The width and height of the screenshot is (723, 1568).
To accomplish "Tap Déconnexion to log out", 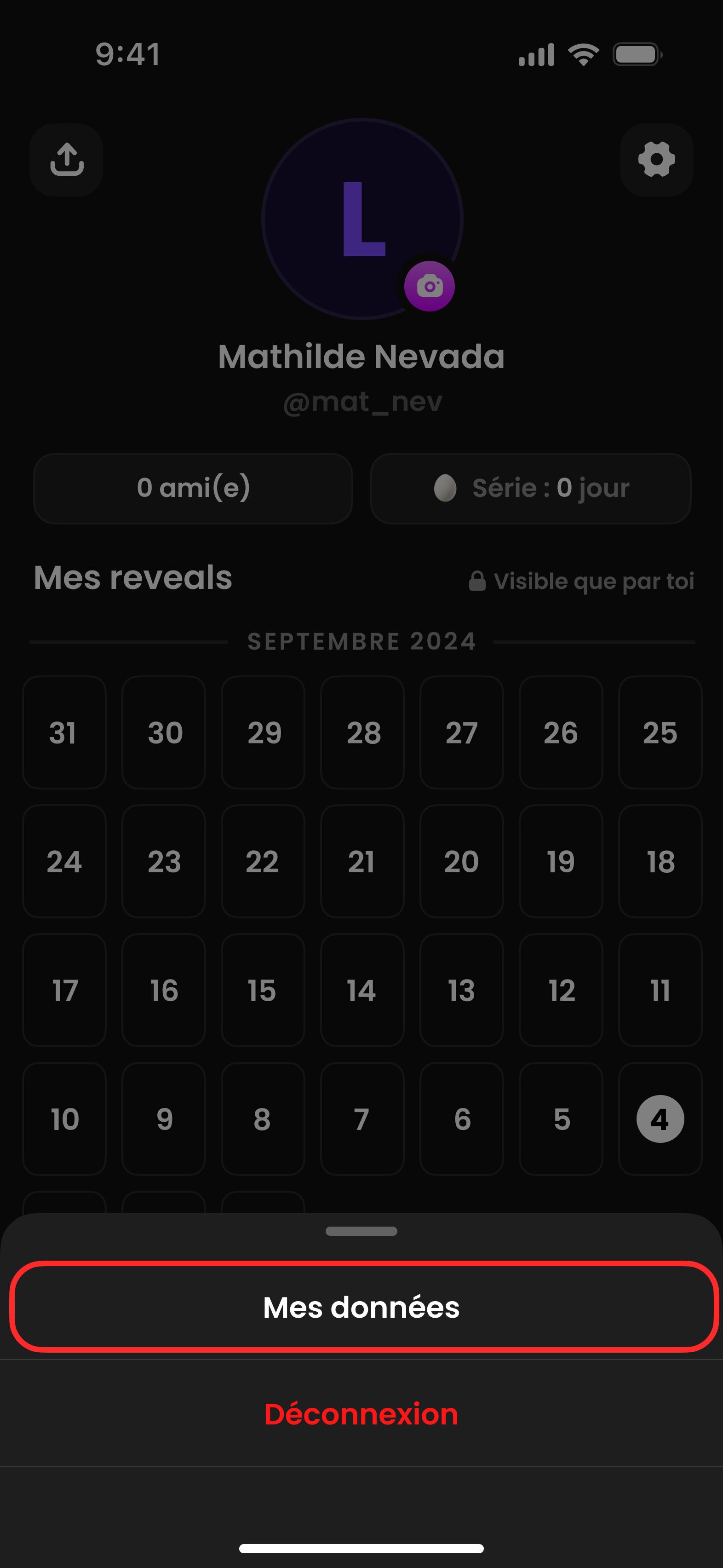I will pyautogui.click(x=361, y=1413).
